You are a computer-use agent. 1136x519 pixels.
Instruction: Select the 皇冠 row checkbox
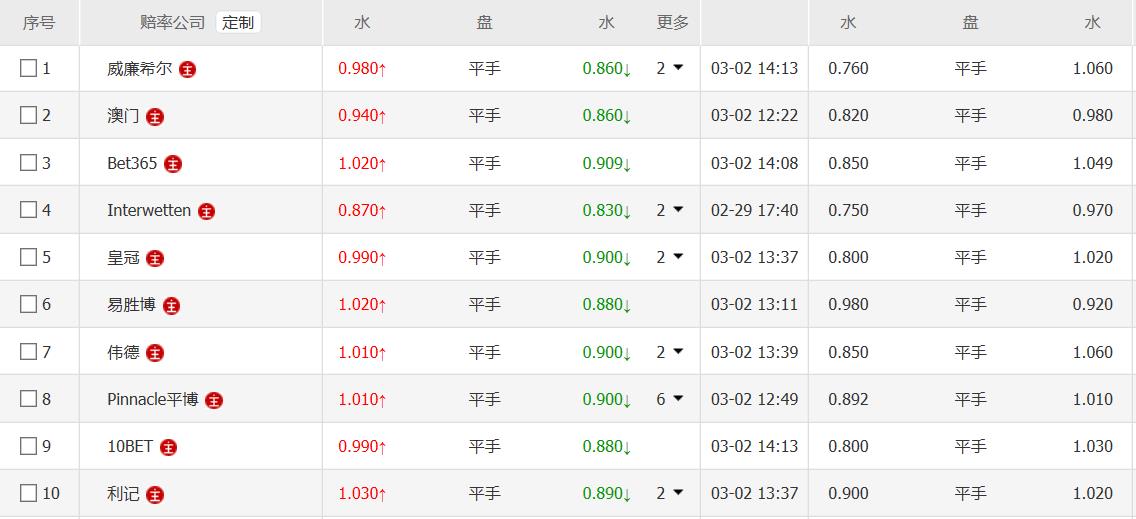(x=29, y=257)
